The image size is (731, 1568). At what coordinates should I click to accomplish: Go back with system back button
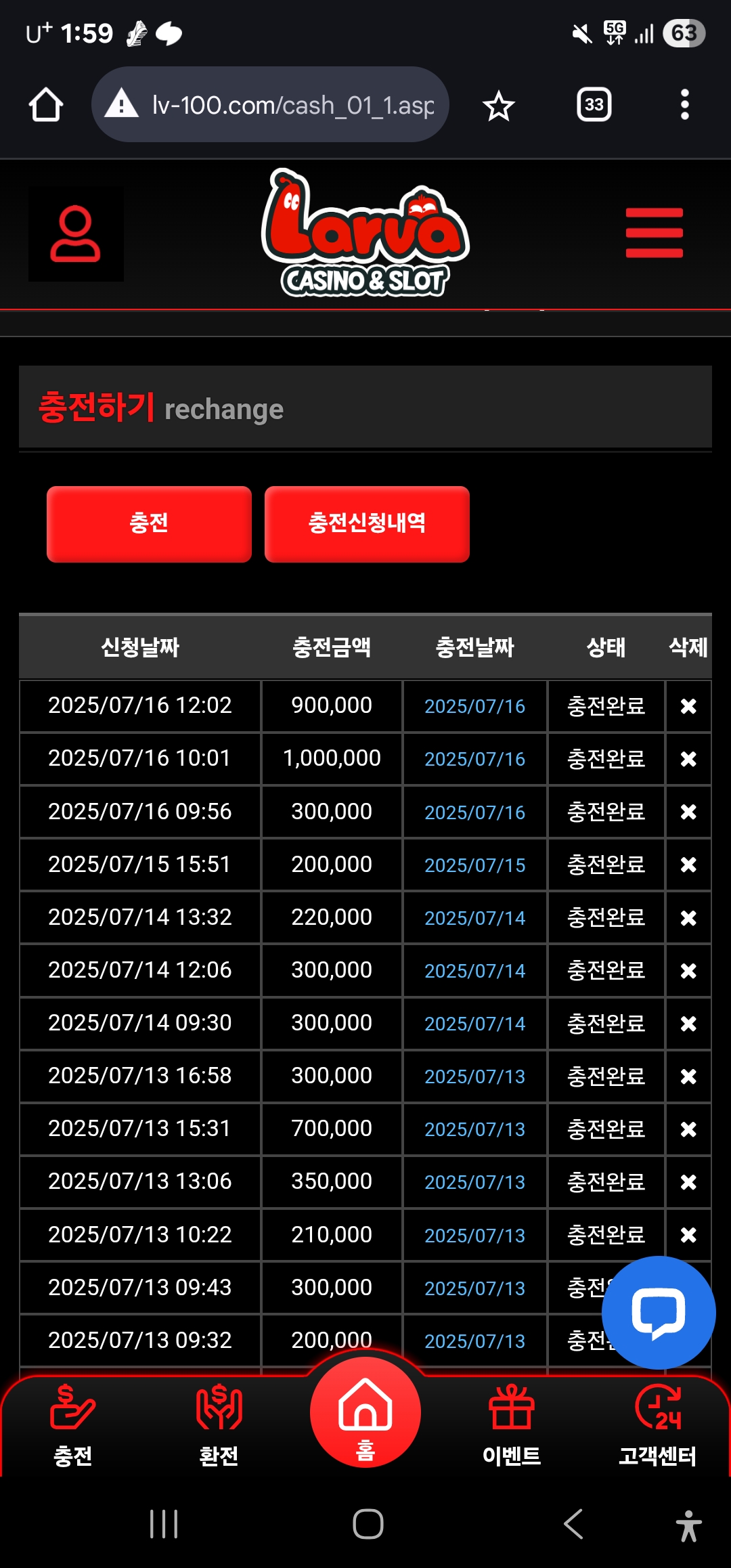pos(573,1524)
